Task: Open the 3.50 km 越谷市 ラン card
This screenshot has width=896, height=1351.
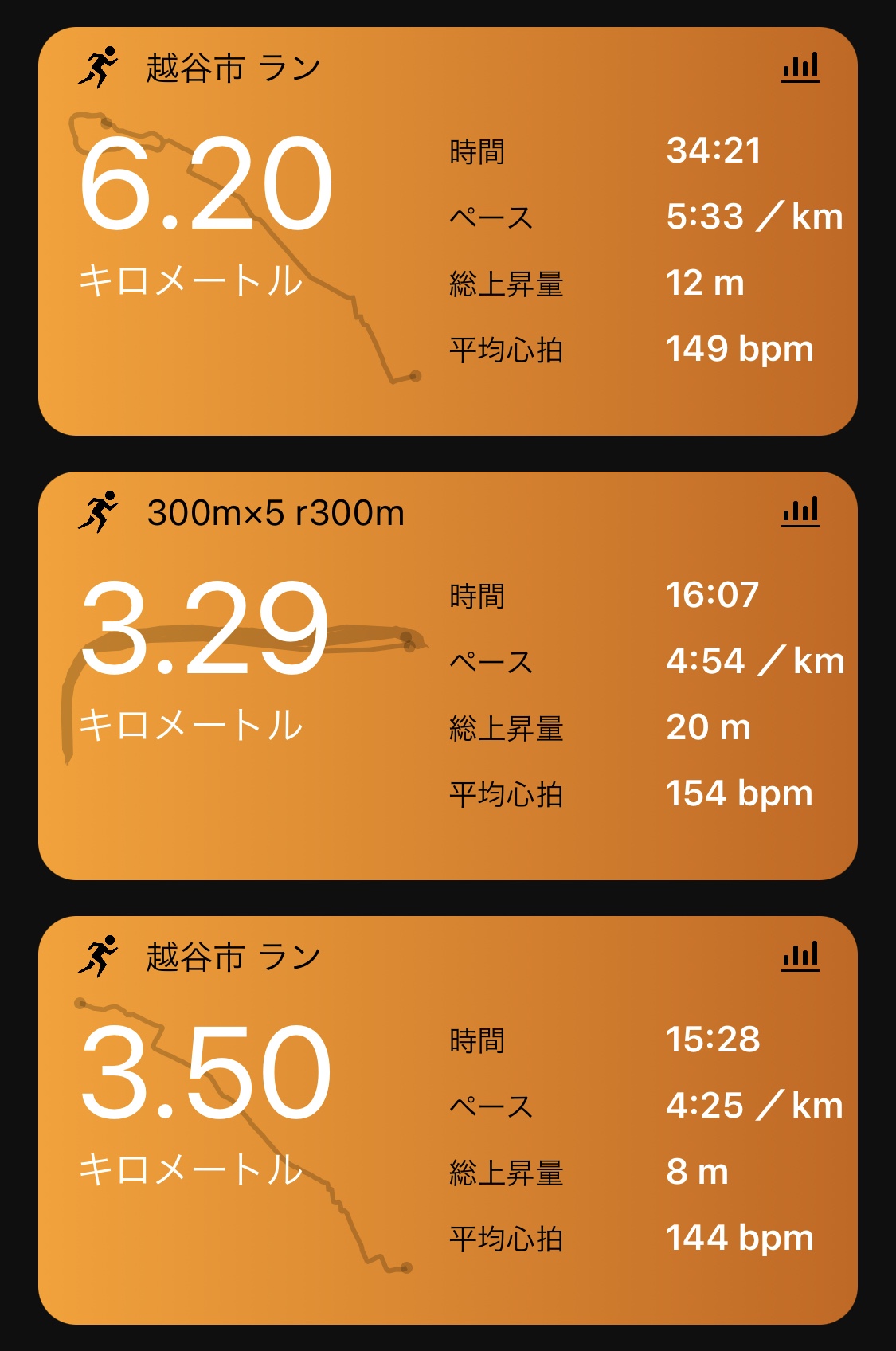Action: click(x=446, y=1120)
